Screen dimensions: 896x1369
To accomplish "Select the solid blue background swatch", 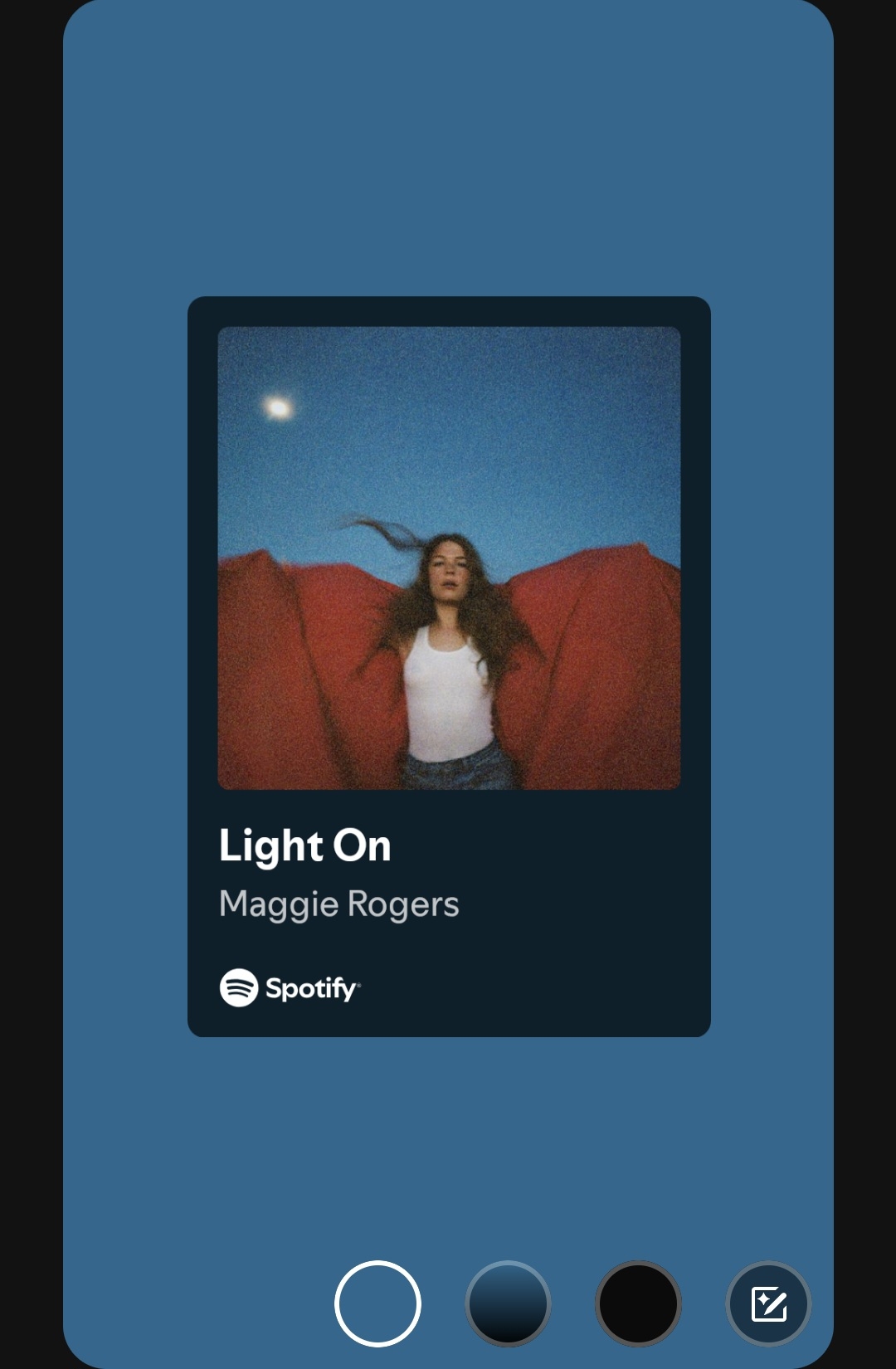I will 377,1303.
